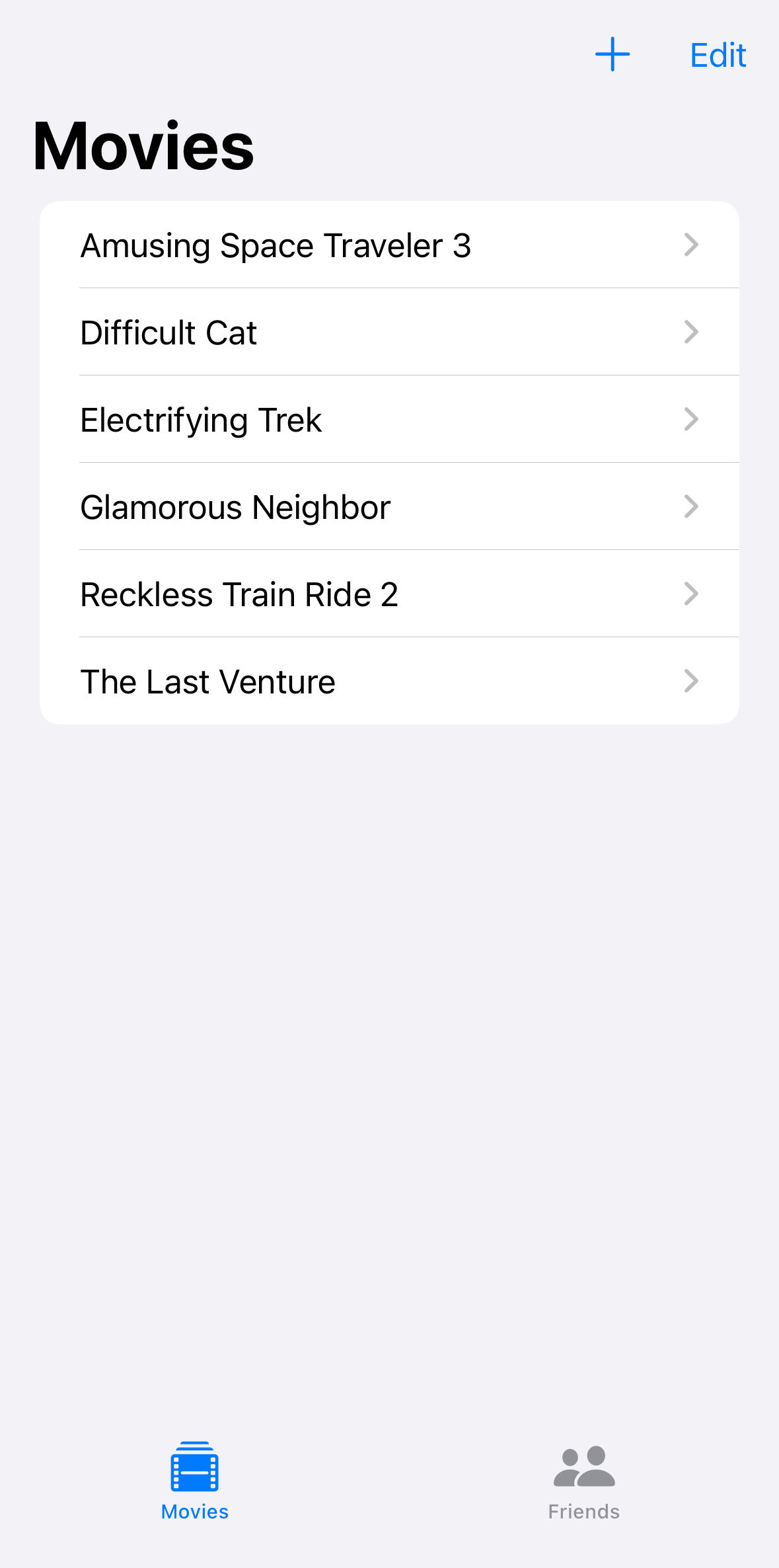Open the Glamorous Neighbor entry
This screenshot has width=779, height=1568.
[389, 507]
